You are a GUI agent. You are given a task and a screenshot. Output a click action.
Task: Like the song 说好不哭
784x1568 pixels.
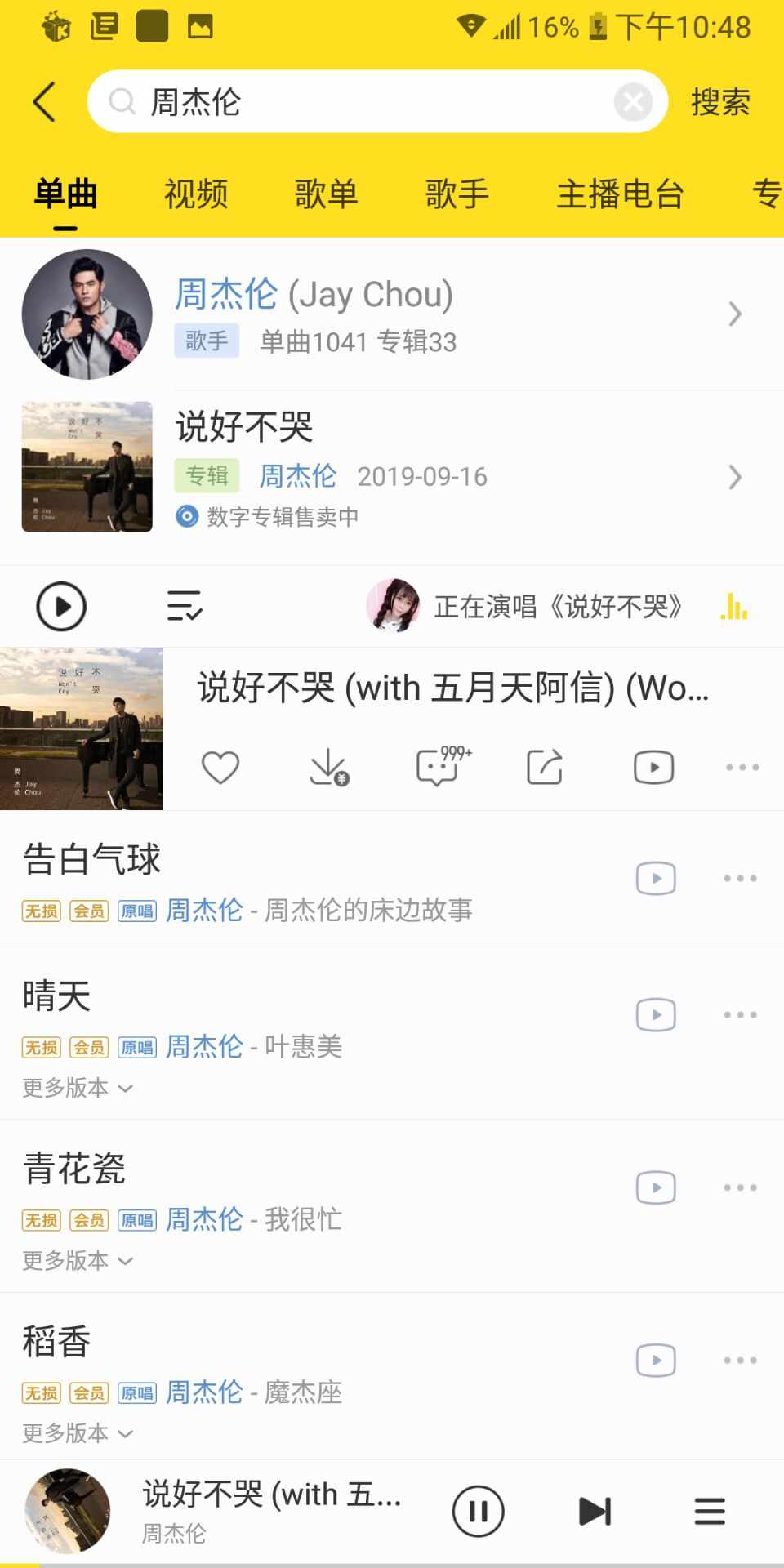[220, 767]
